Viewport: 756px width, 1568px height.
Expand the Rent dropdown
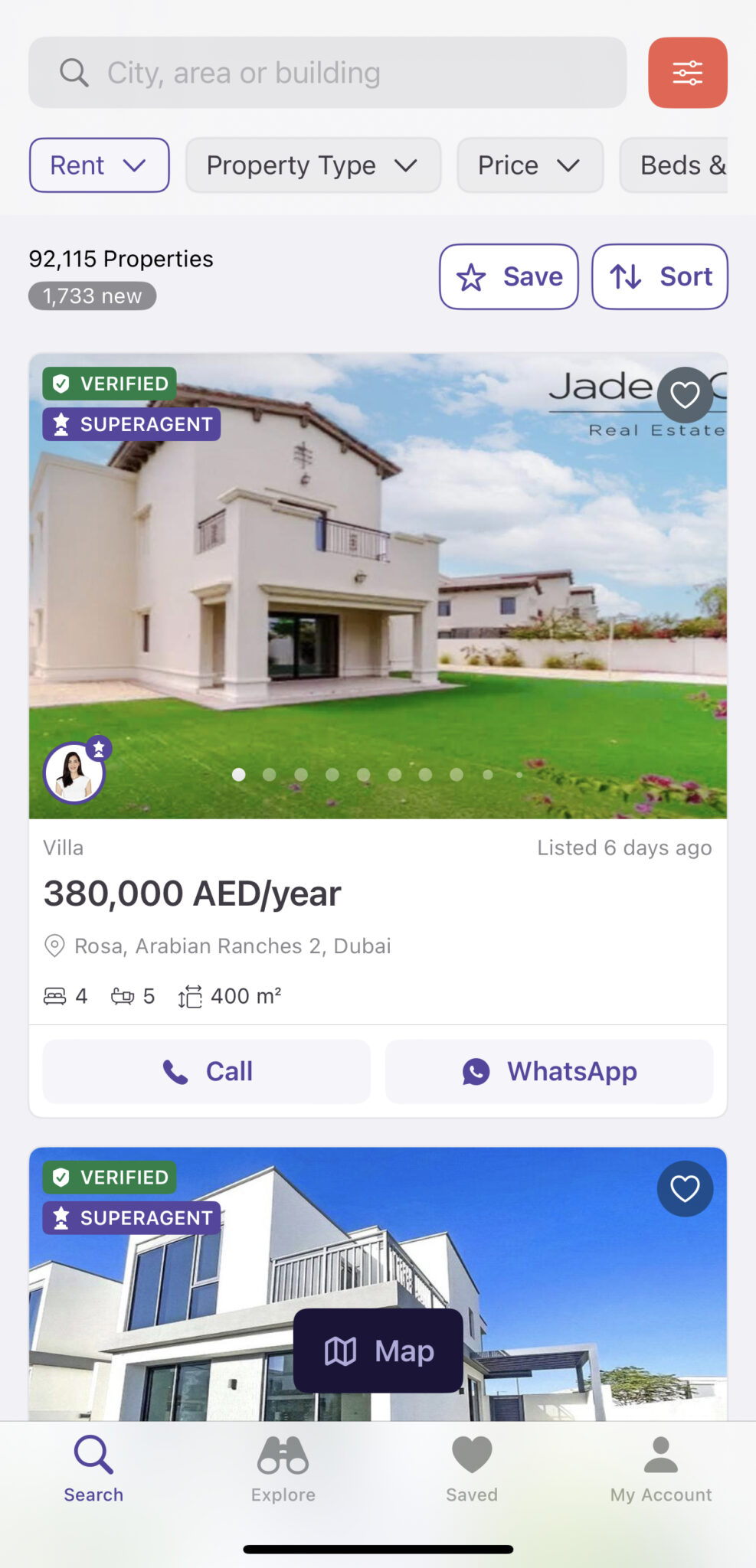click(99, 165)
